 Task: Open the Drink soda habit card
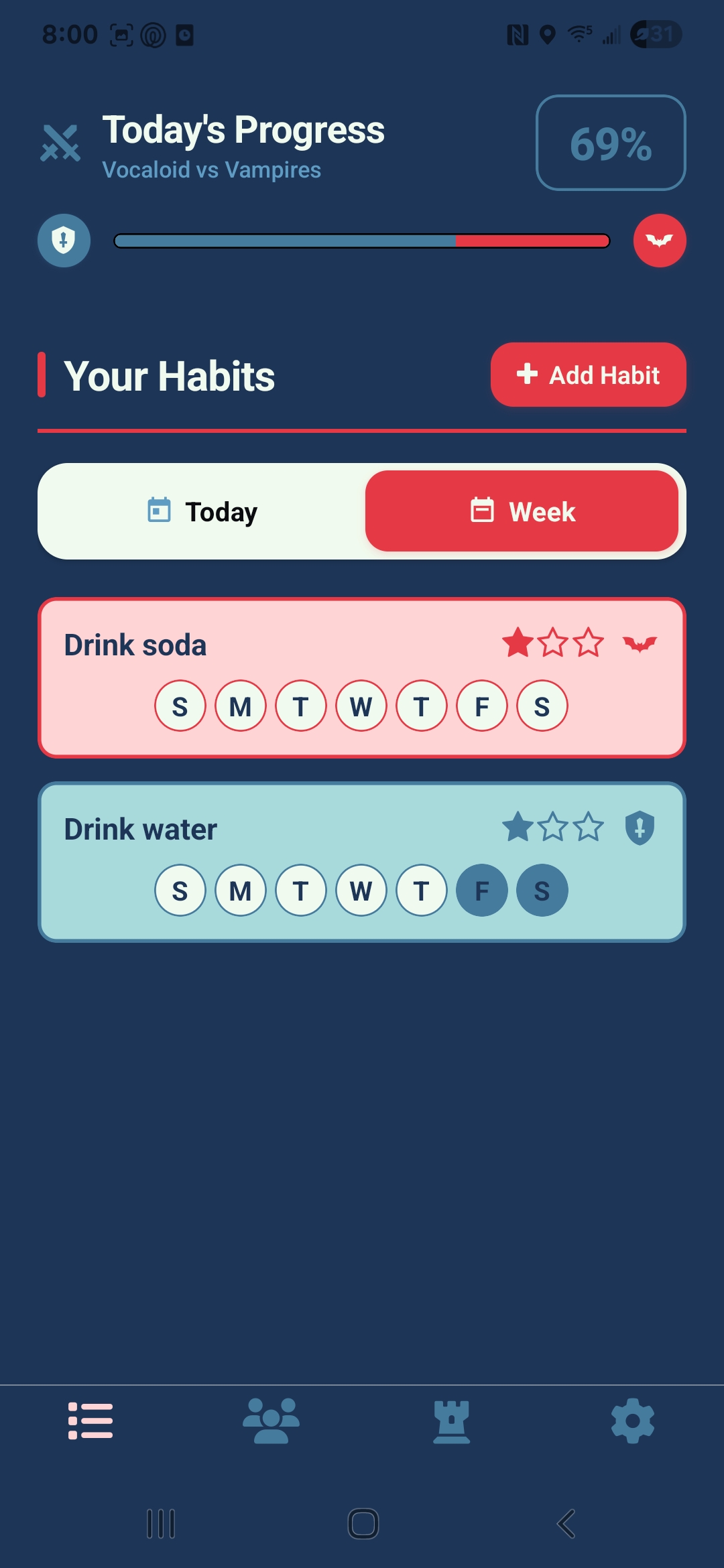click(268, 645)
